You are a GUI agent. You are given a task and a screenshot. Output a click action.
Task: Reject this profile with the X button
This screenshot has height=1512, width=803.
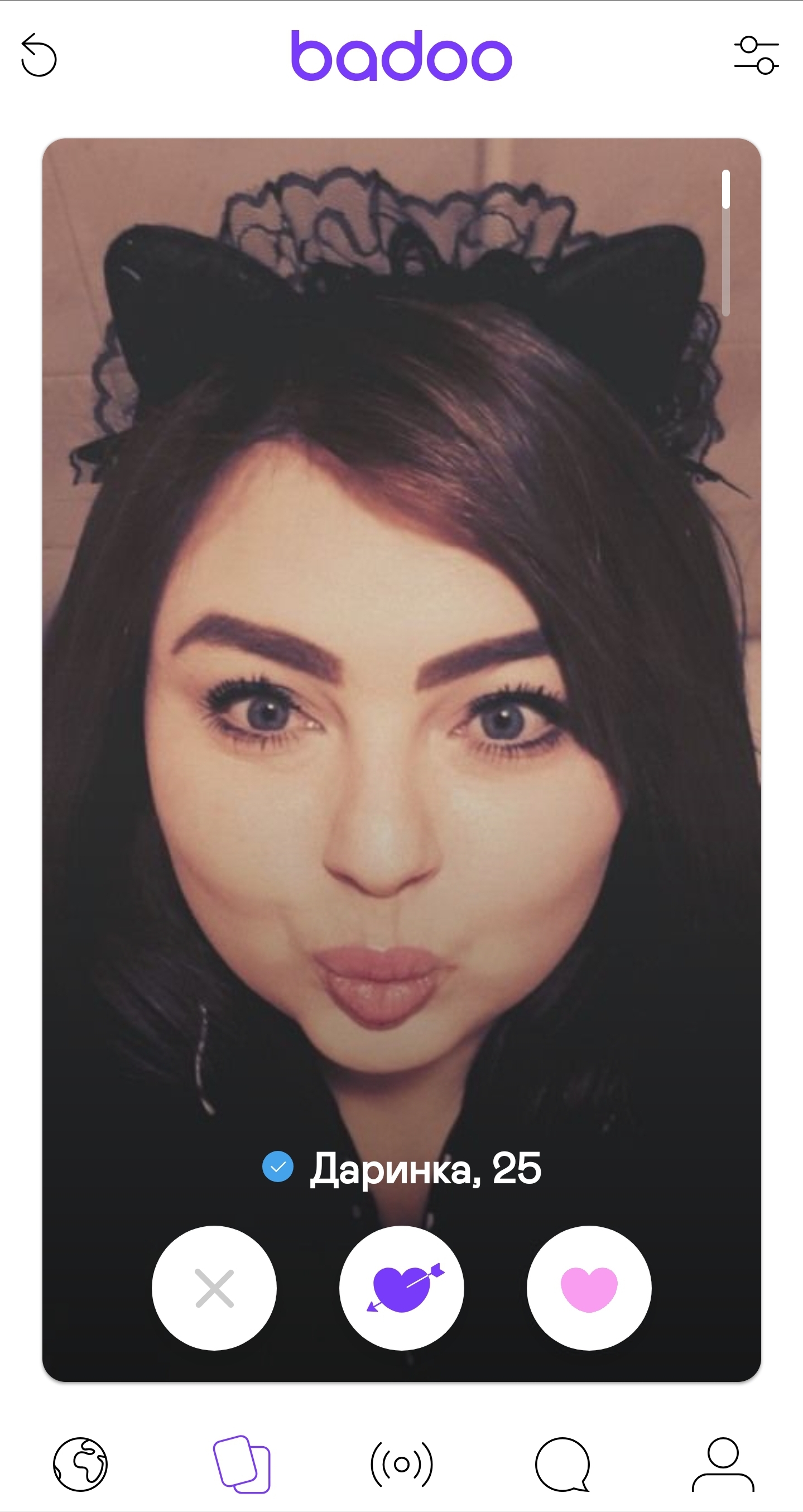pos(214,1288)
